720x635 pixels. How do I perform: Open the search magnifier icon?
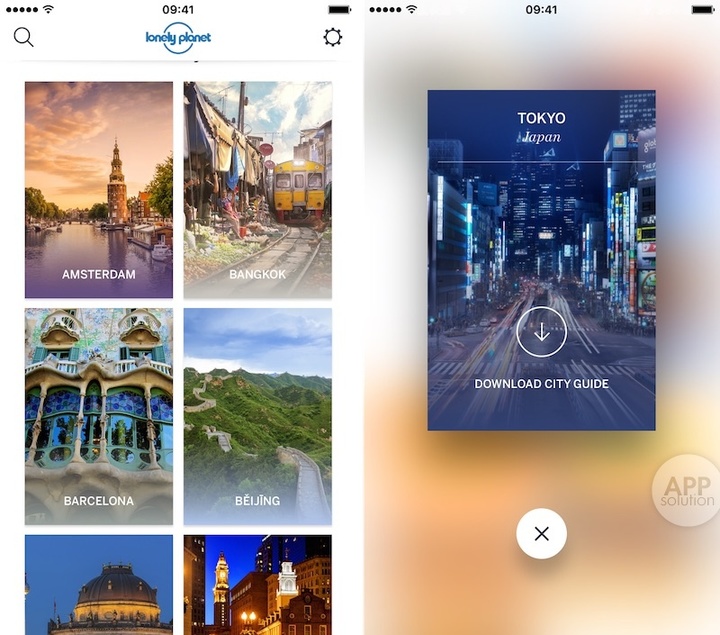[24, 38]
